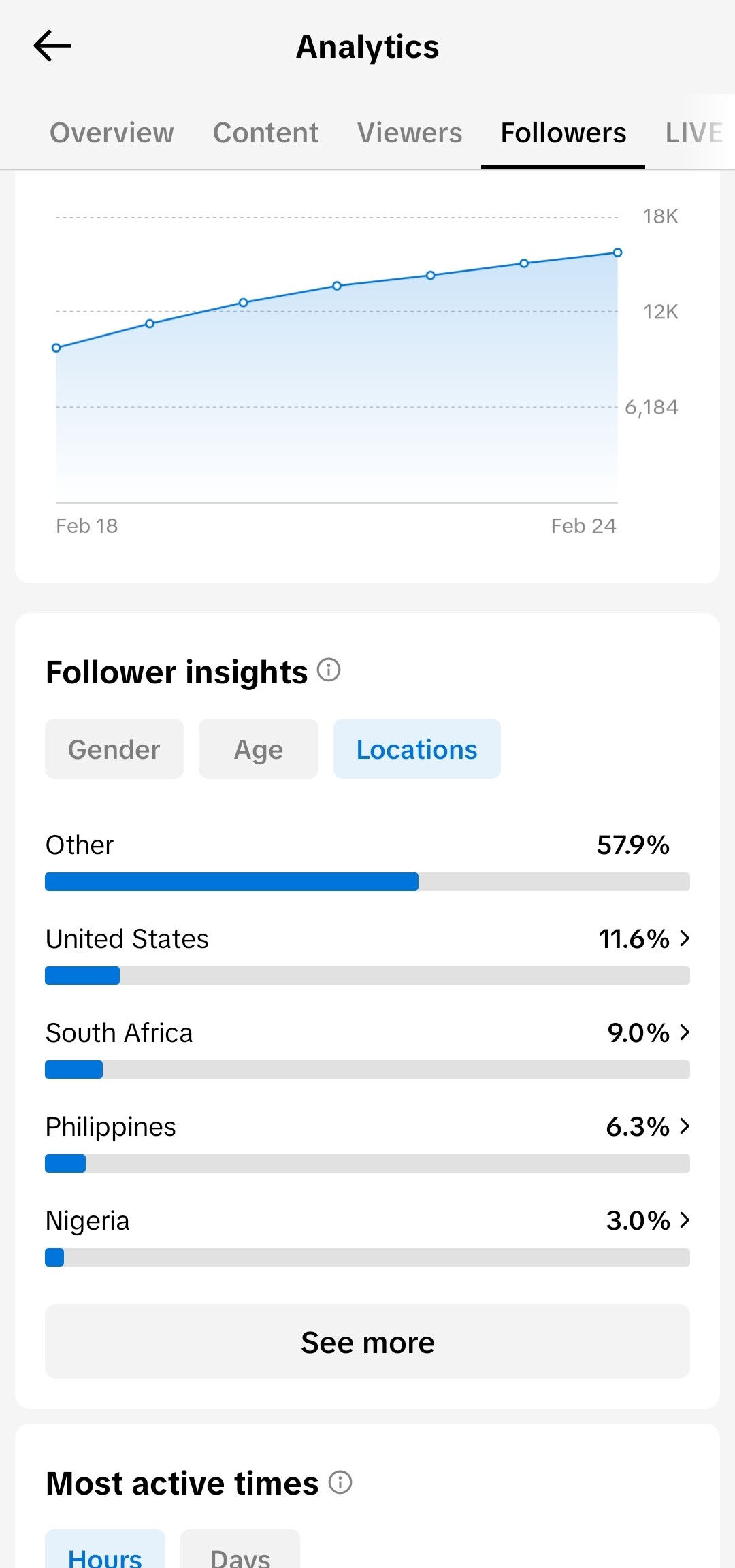Tap See more locations
Viewport: 735px width, 1568px height.
point(367,1341)
